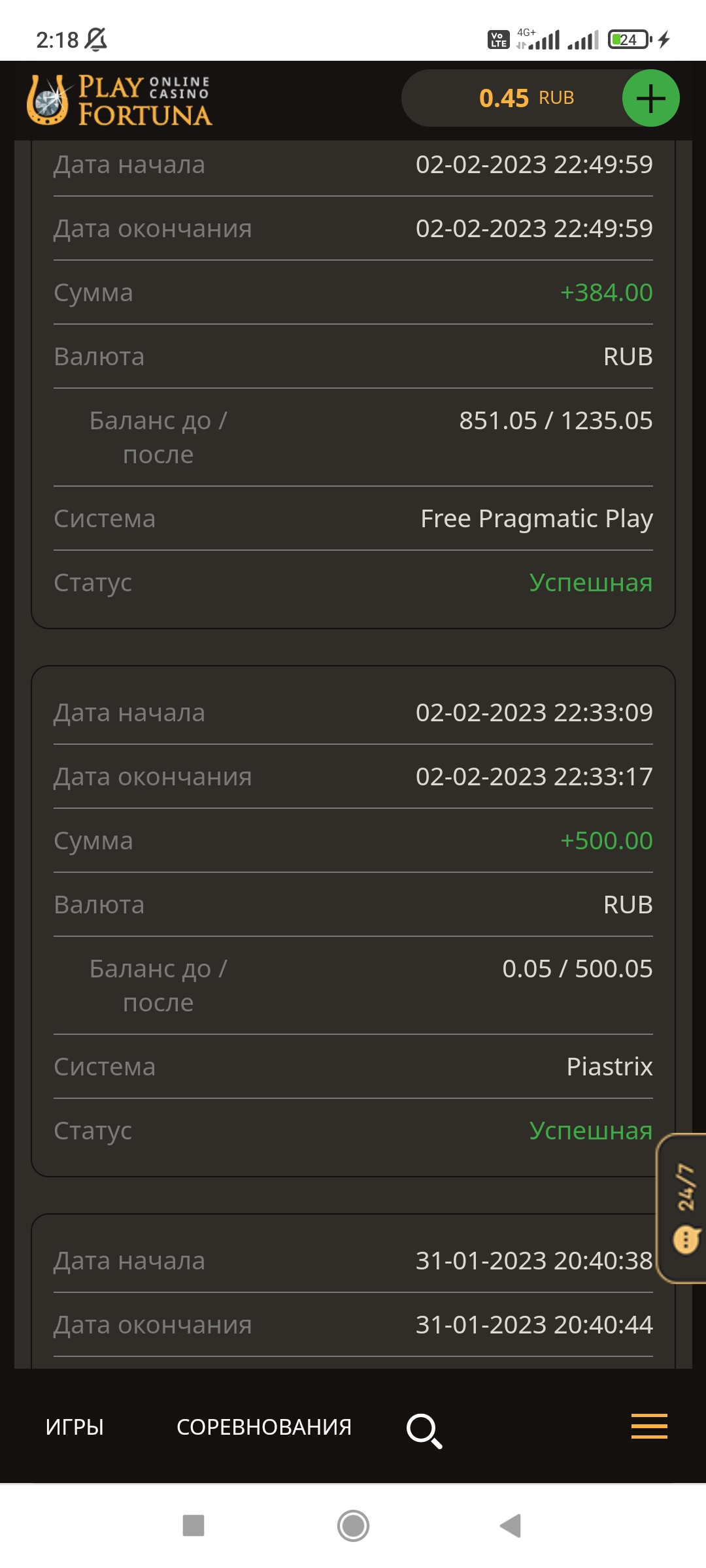Viewport: 706px width, 1568px height.
Task: Open the search magnifier icon
Action: (424, 1431)
